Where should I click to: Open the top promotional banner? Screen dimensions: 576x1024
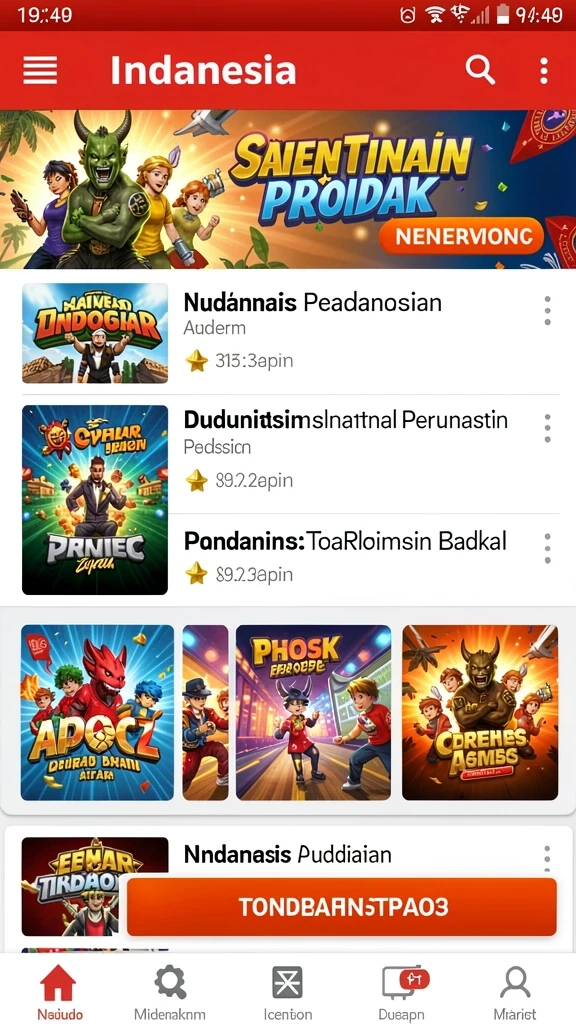pyautogui.click(x=288, y=189)
